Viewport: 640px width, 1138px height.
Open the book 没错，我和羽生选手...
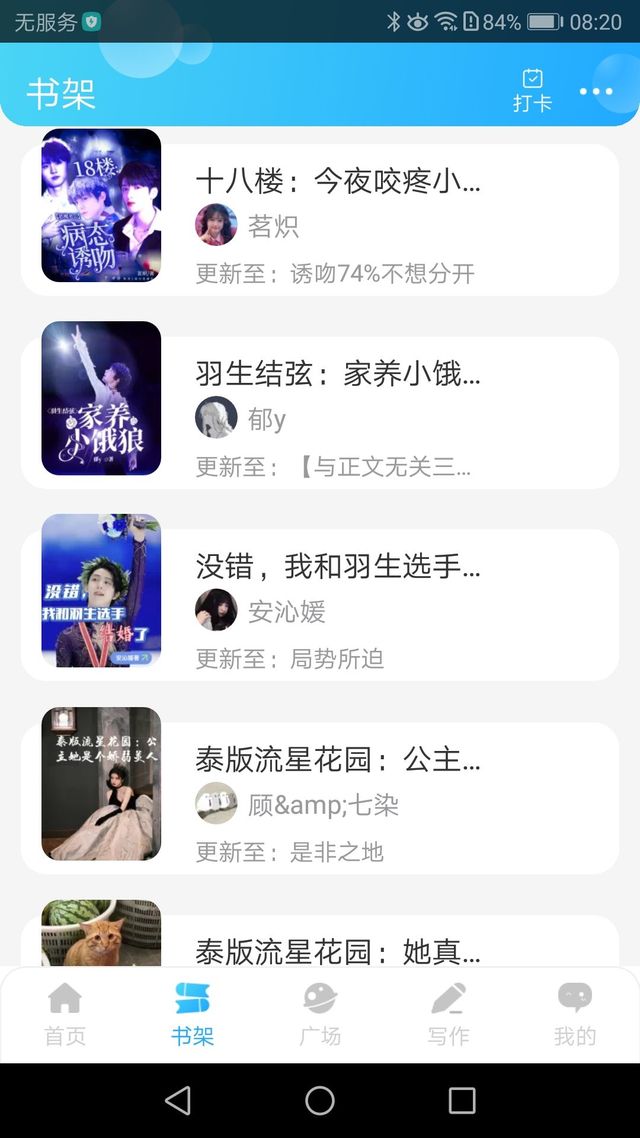coord(319,605)
